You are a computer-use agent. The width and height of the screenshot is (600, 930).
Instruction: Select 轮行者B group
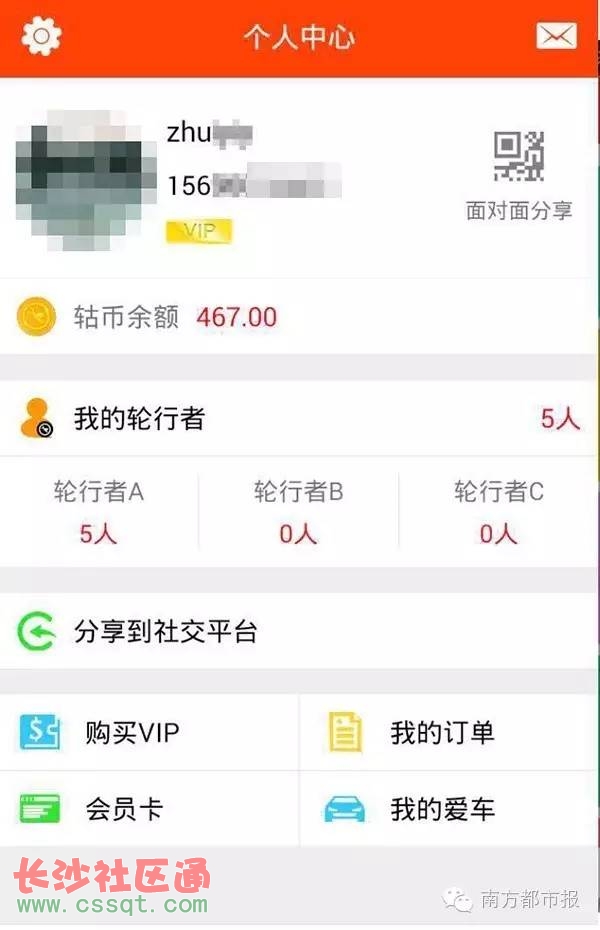pyautogui.click(x=299, y=511)
